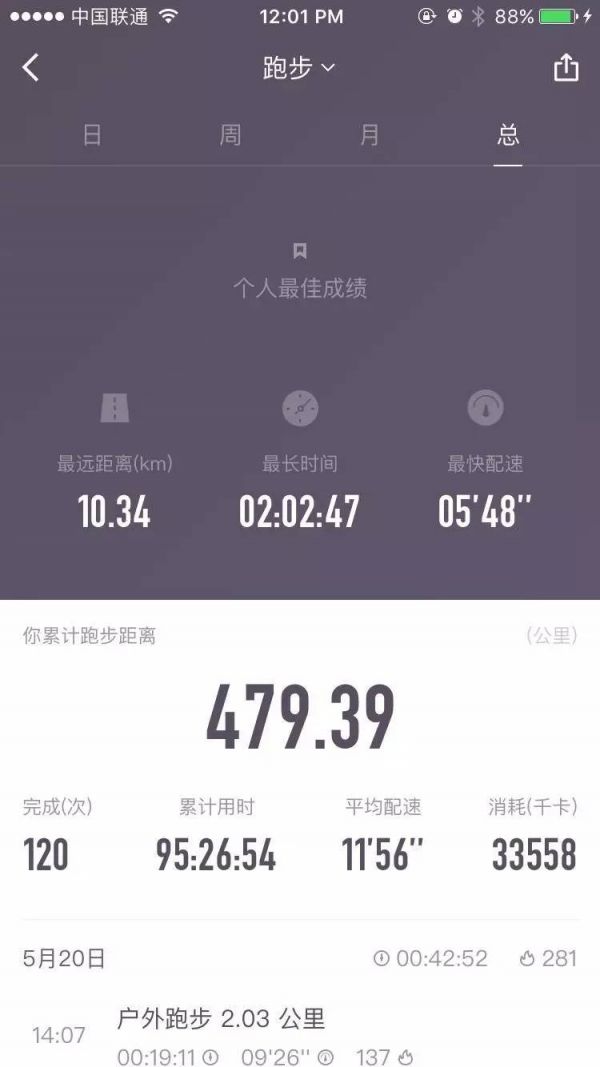Share running stats via the share icon
Viewport: 600px width, 1067px height.
[x=566, y=68]
